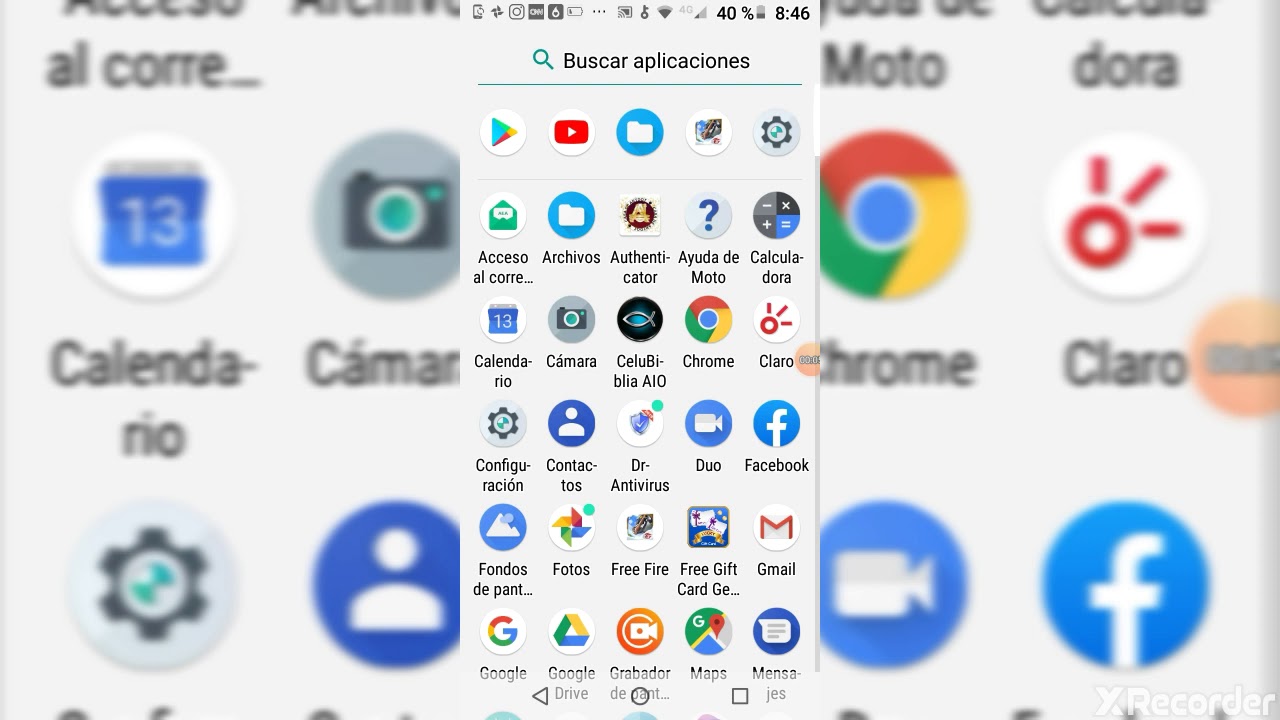Viewport: 1280px width, 720px height.
Task: Launch Free Fire from the app grid
Action: [640, 528]
